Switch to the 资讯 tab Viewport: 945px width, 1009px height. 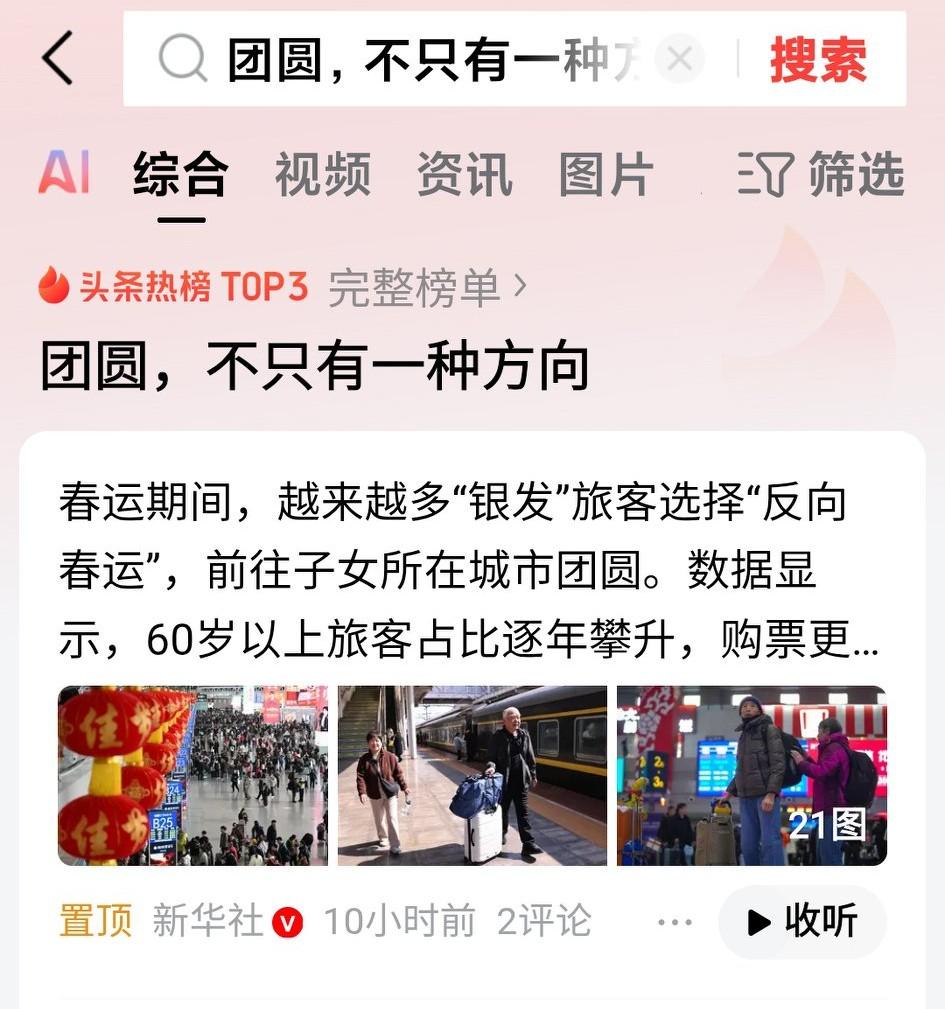point(464,175)
